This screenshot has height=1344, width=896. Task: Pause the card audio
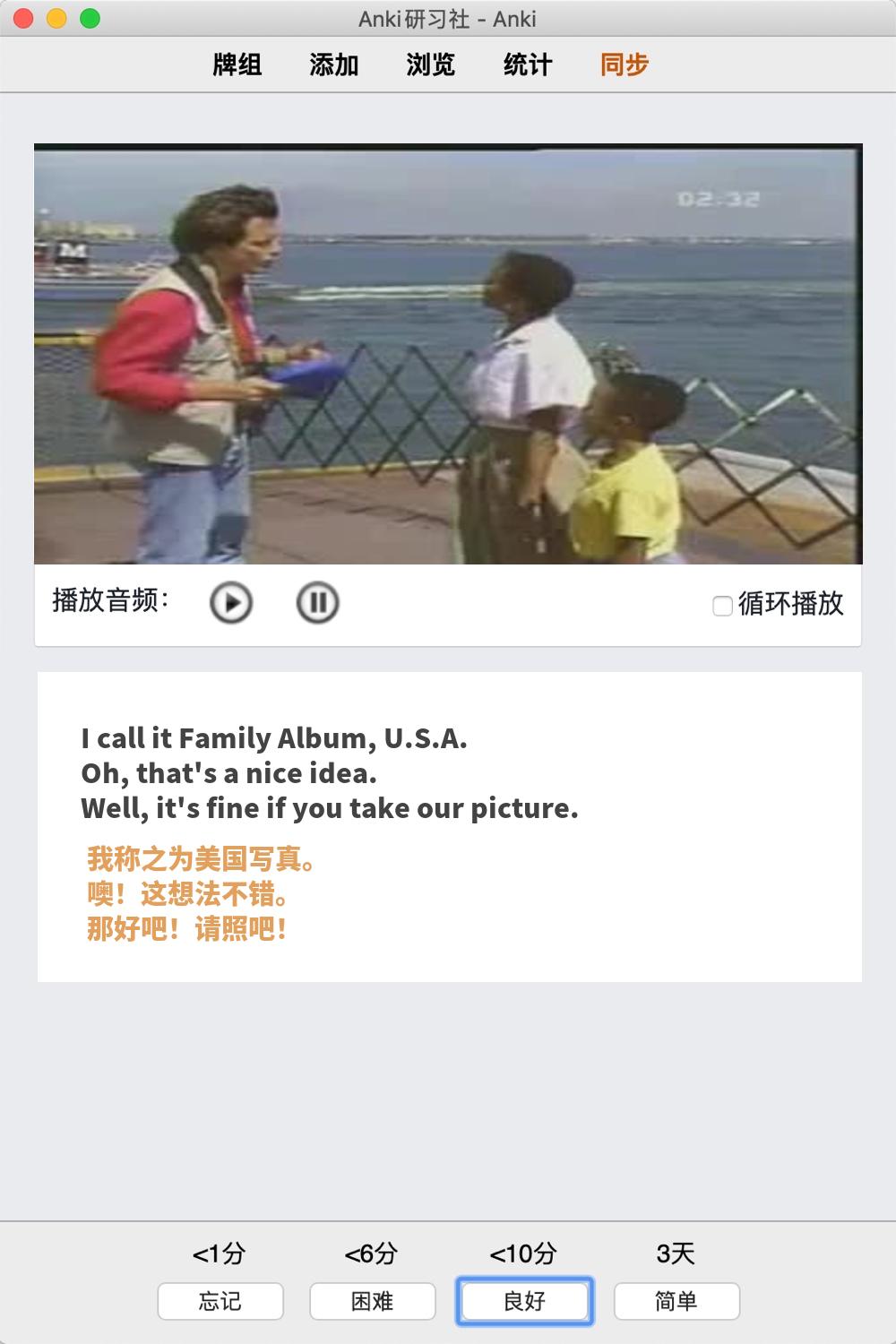point(317,603)
